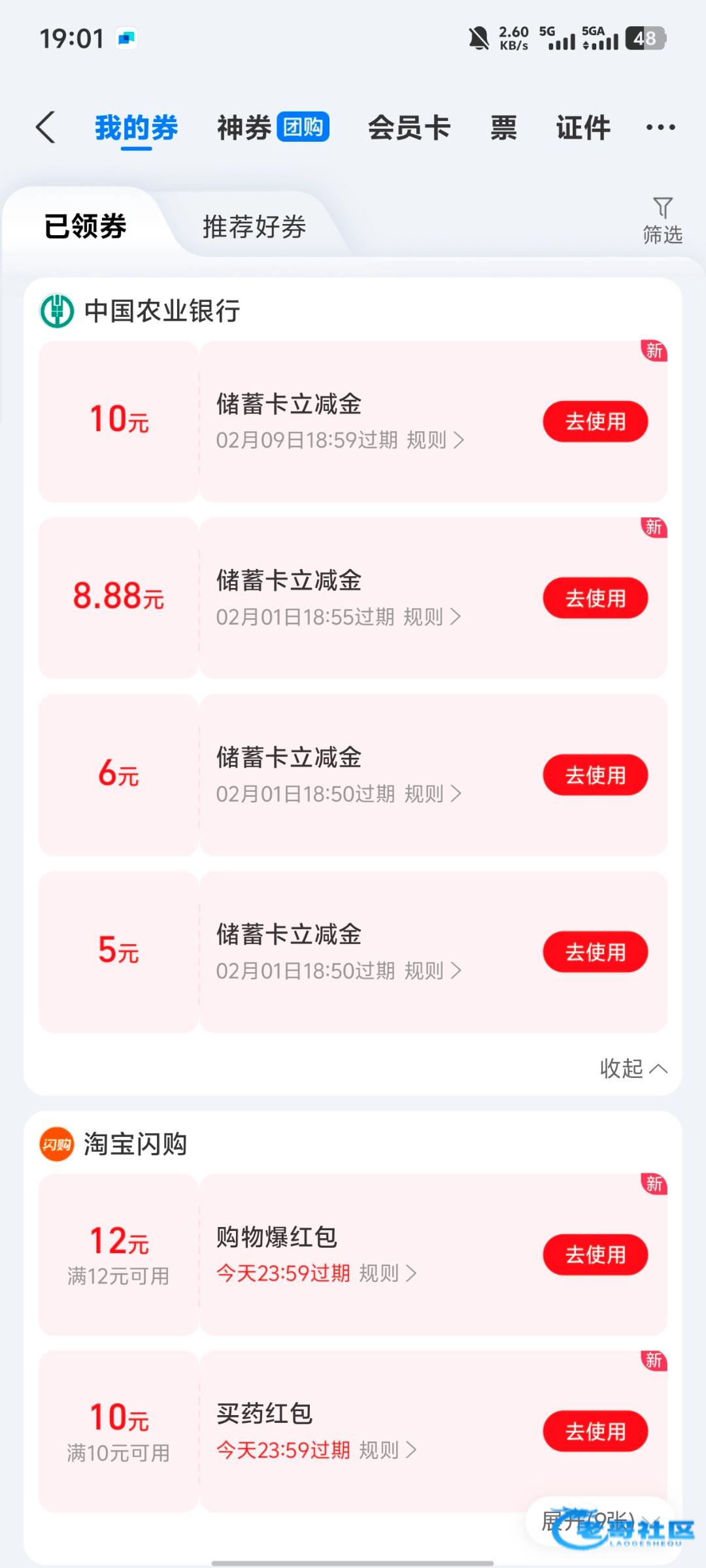
Task: Use the 10元 储蓄卡立减金 coupon
Action: (595, 421)
